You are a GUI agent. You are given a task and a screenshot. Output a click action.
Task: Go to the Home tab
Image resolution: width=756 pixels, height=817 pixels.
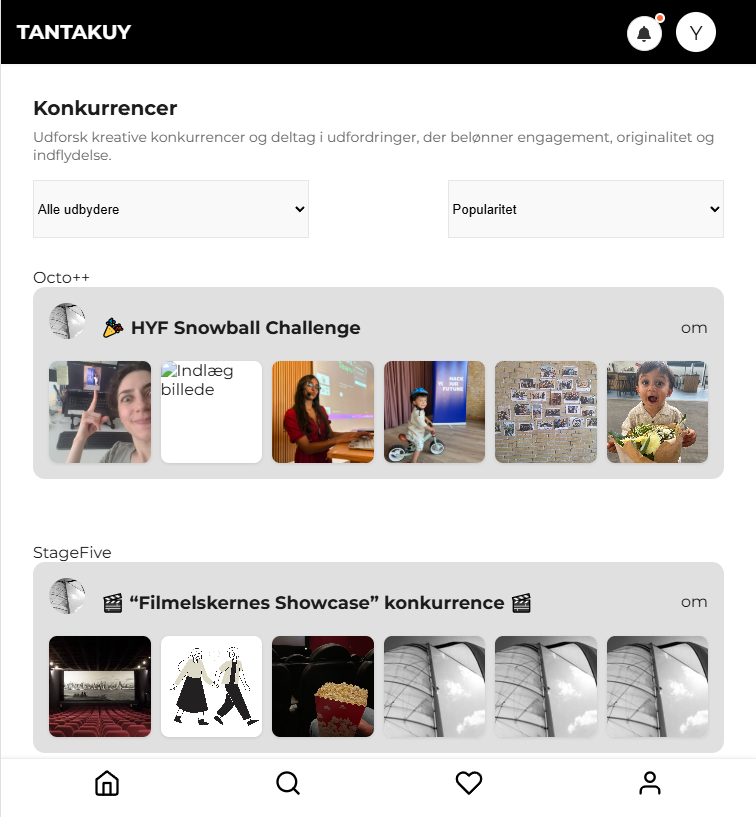107,783
